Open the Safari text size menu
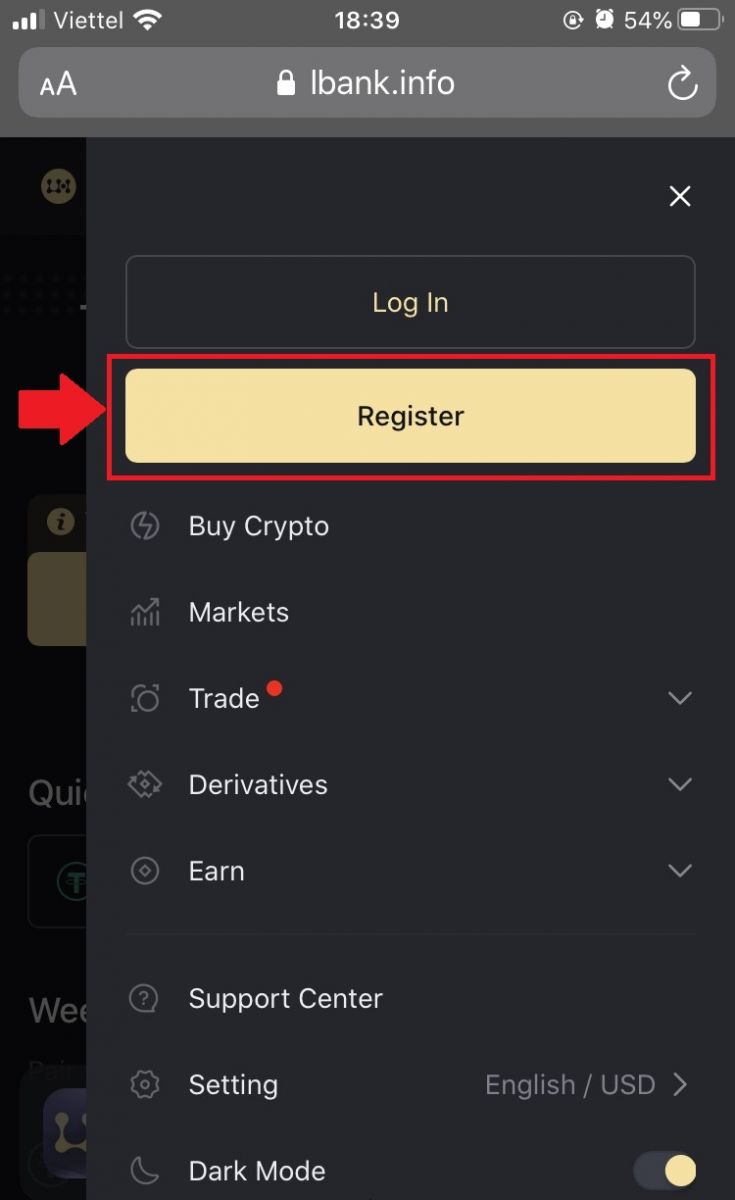This screenshot has height=1200, width=735. coord(58,84)
